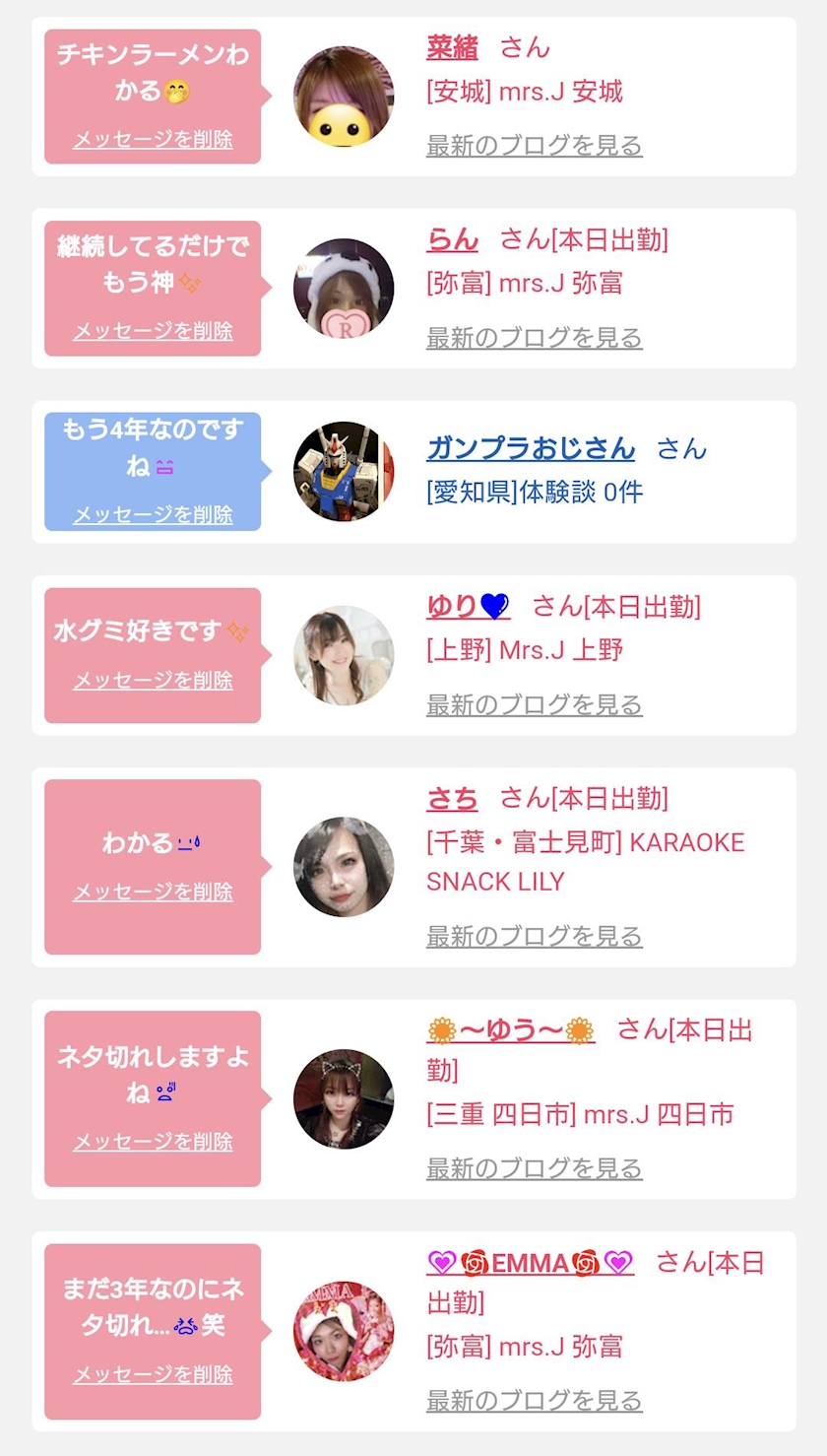Delete the 継続してるだけでもう神 message
Viewport: 827px width, 1456px height.
tap(153, 331)
